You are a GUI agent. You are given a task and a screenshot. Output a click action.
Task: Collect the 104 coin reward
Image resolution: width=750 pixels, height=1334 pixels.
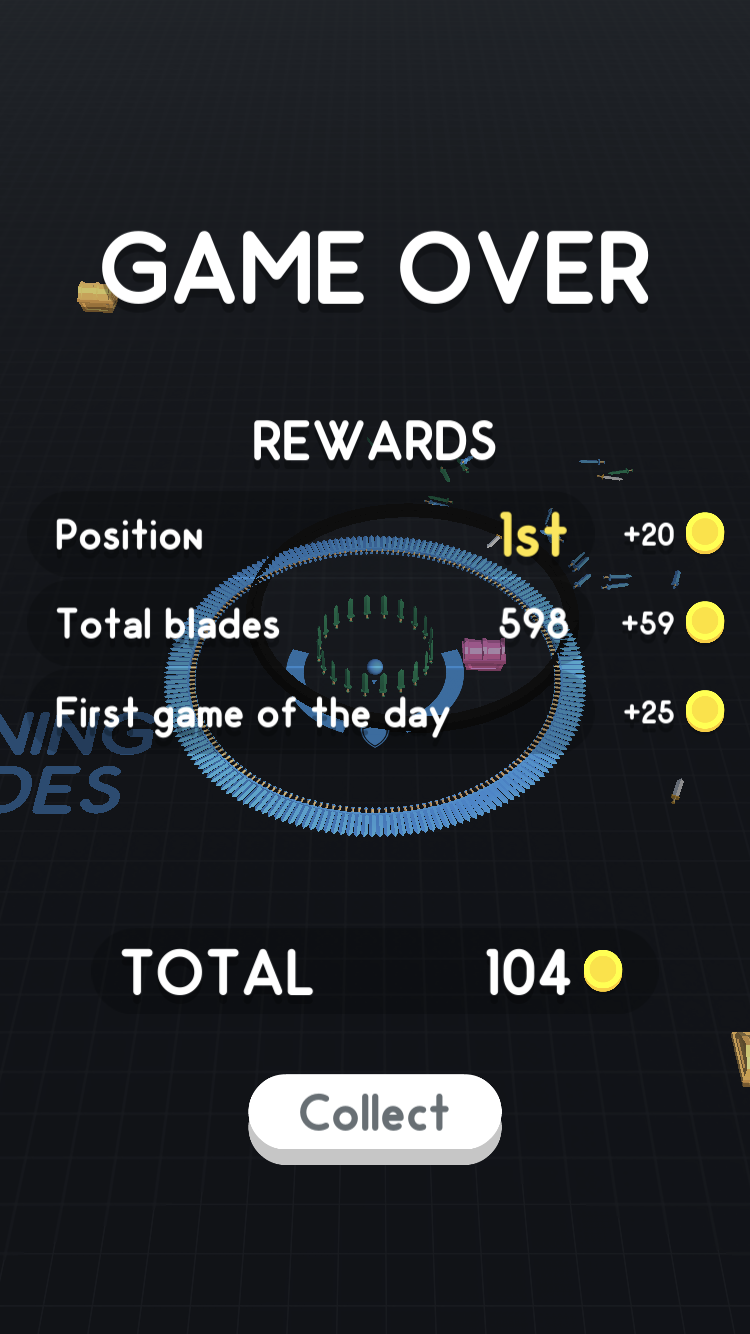click(x=375, y=1114)
